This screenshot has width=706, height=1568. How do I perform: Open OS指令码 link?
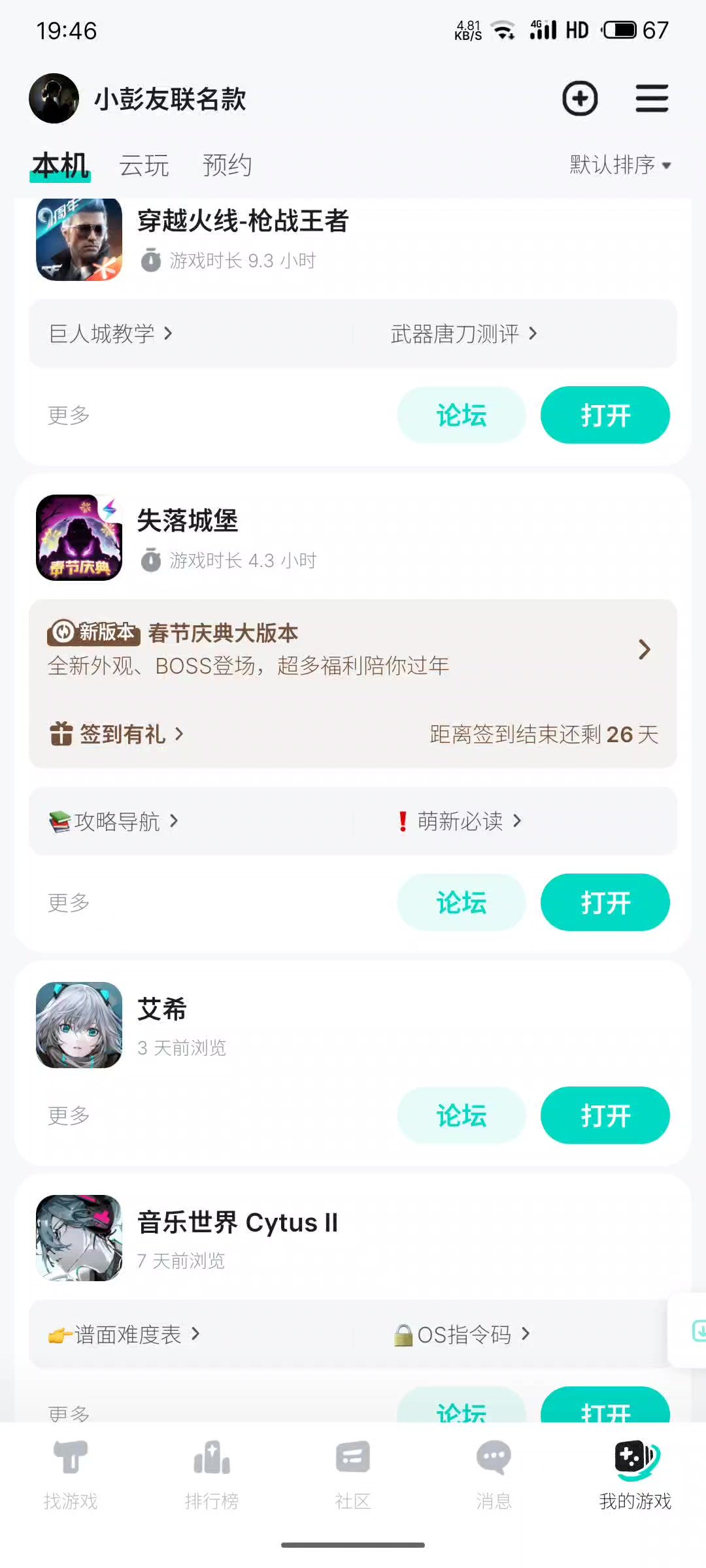[462, 1334]
